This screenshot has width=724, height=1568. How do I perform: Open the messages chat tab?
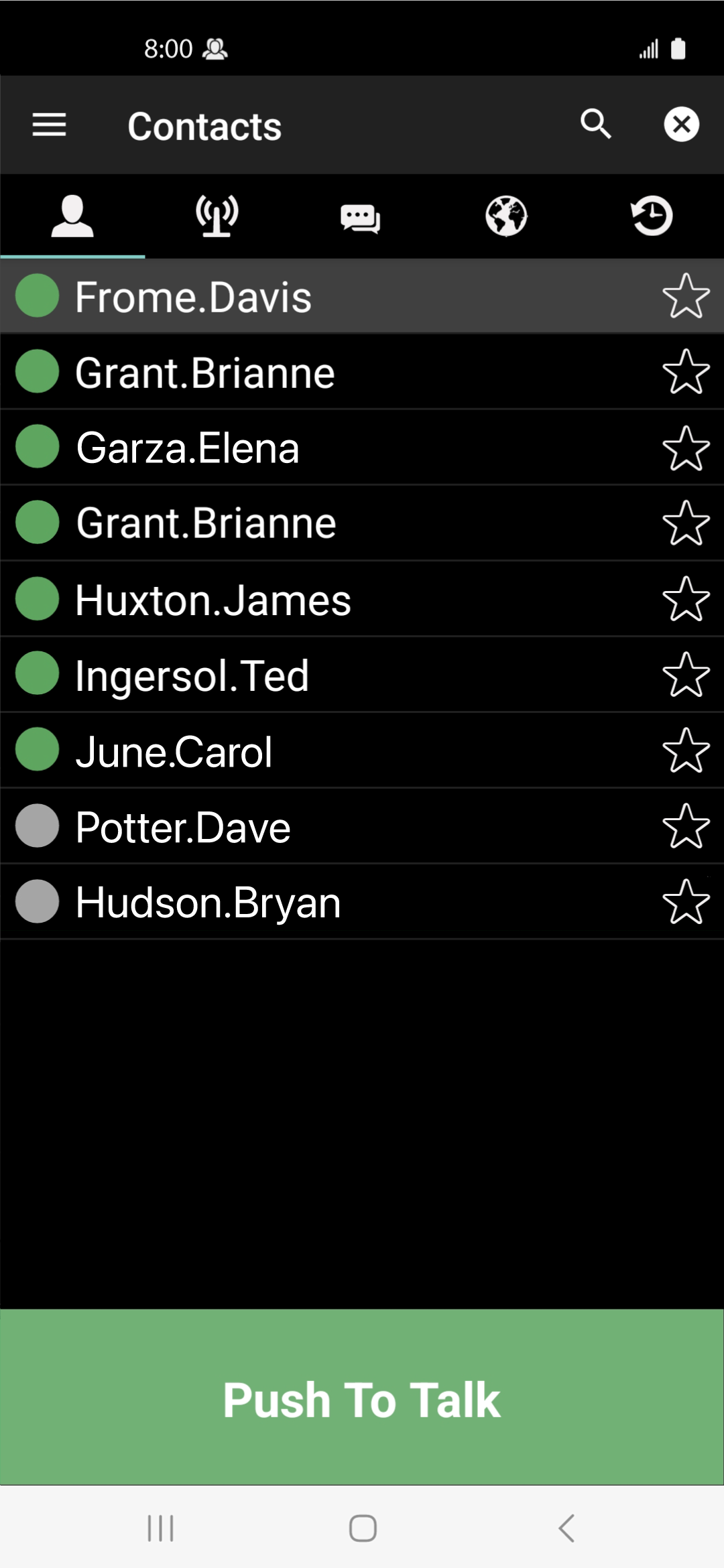click(361, 217)
